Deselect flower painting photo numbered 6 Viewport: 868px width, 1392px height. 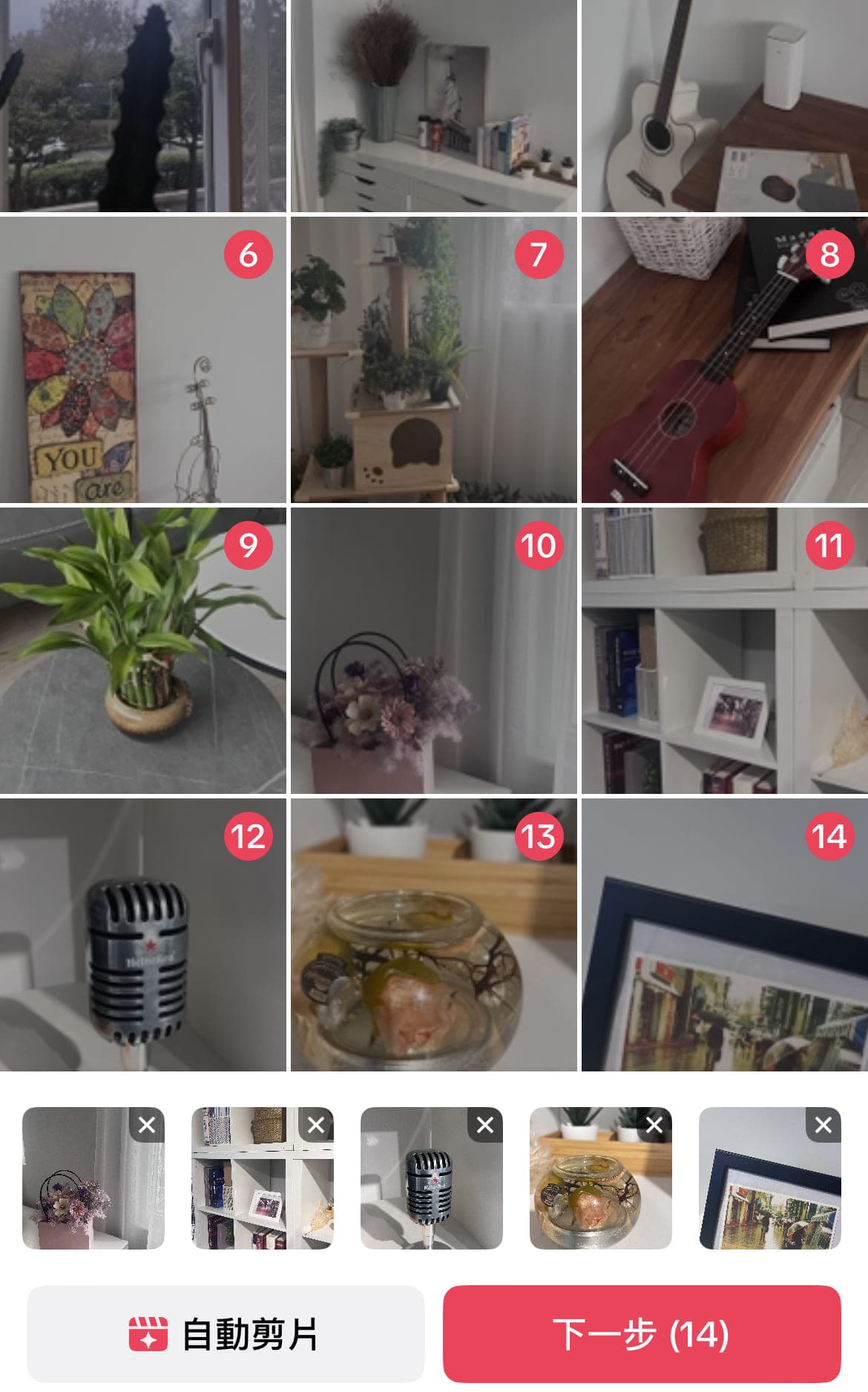pos(248,255)
